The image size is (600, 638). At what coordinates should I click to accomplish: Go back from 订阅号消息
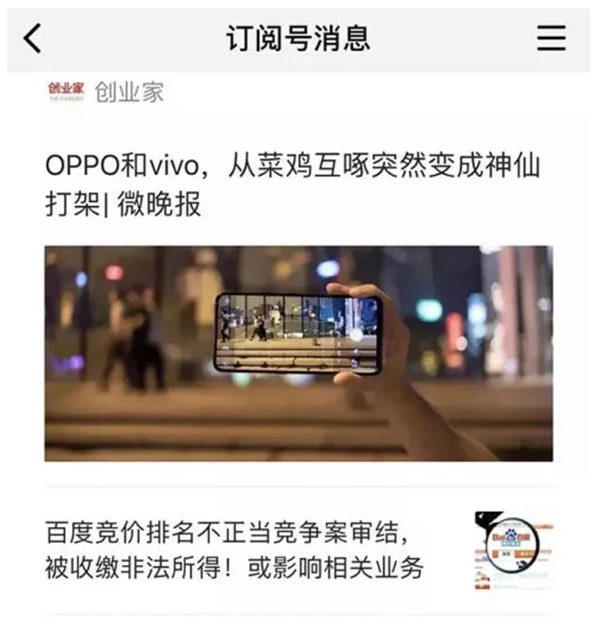tap(33, 38)
